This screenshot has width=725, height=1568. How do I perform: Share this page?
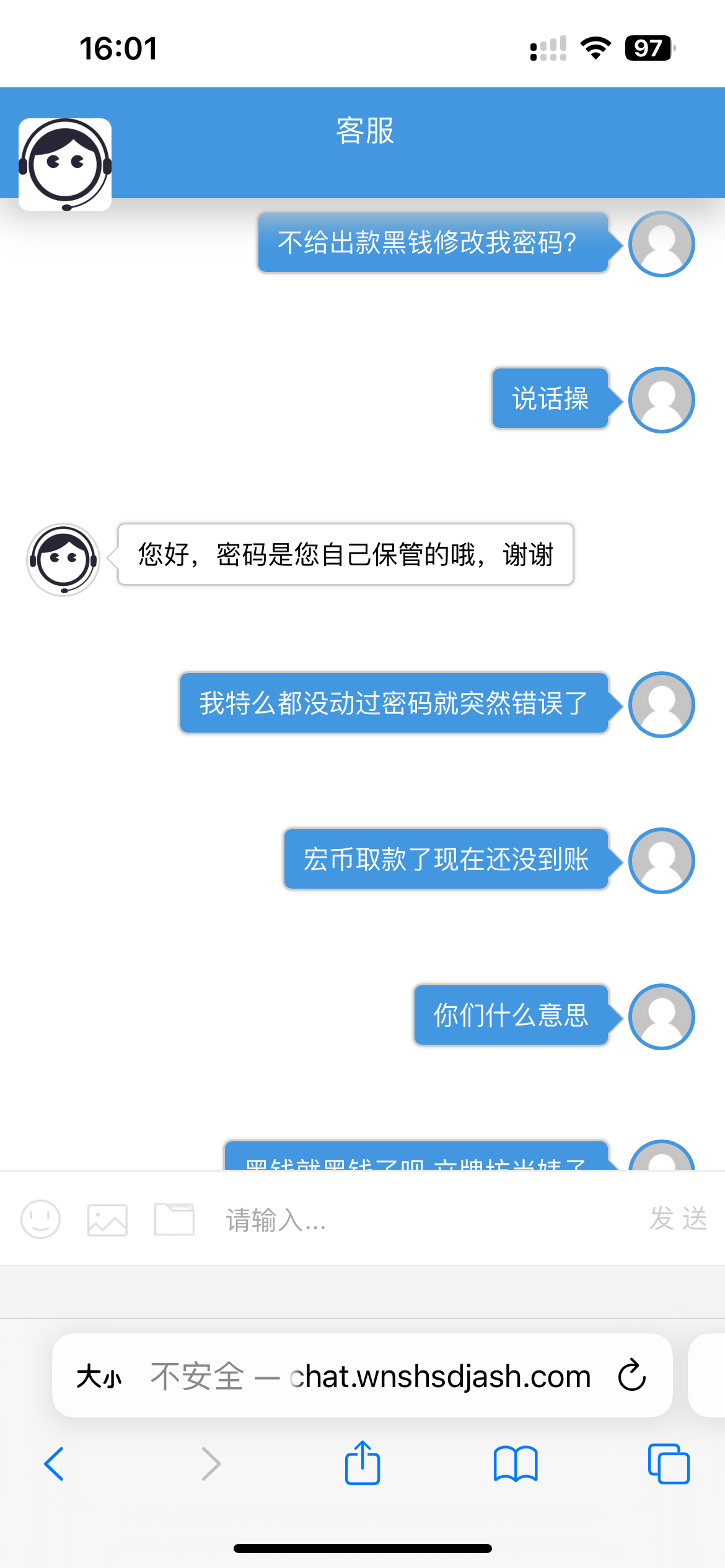pos(362,1463)
